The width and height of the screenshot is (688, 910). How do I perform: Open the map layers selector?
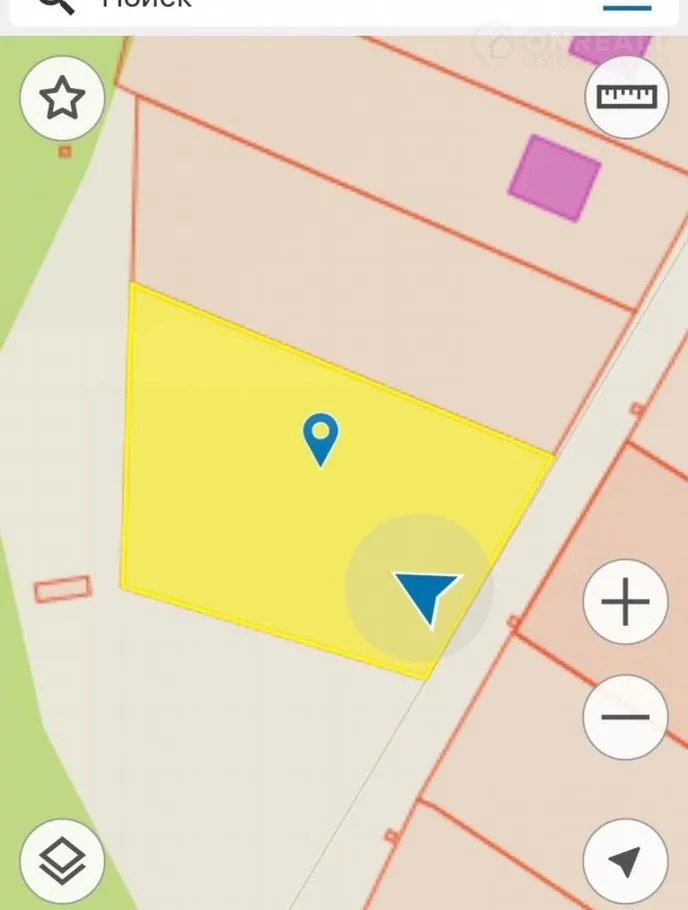click(62, 859)
